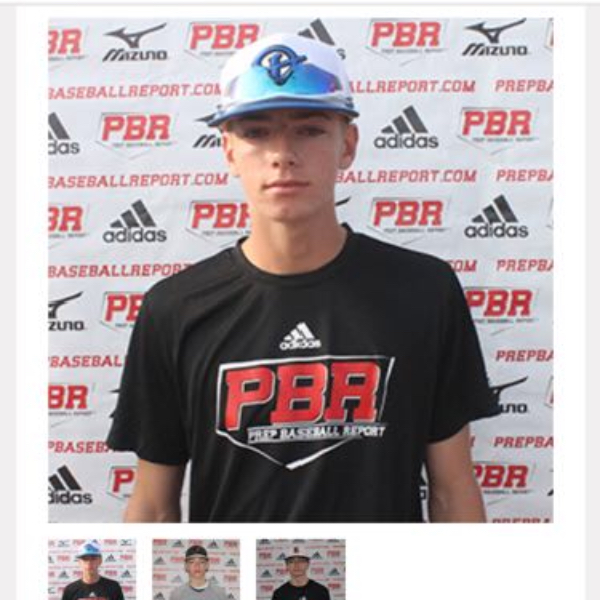Screen dimensions: 600x600
Task: View the third thumbnail with white cap
Action: (x=300, y=569)
